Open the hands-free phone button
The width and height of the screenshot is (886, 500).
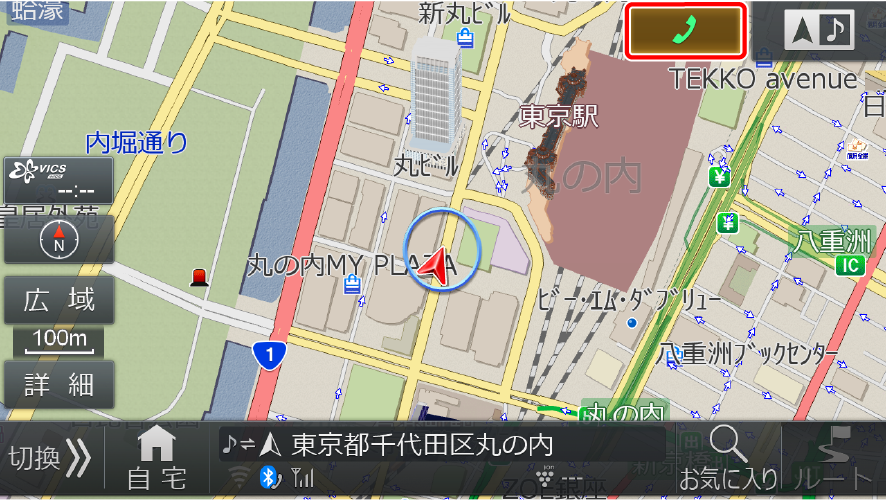686,33
